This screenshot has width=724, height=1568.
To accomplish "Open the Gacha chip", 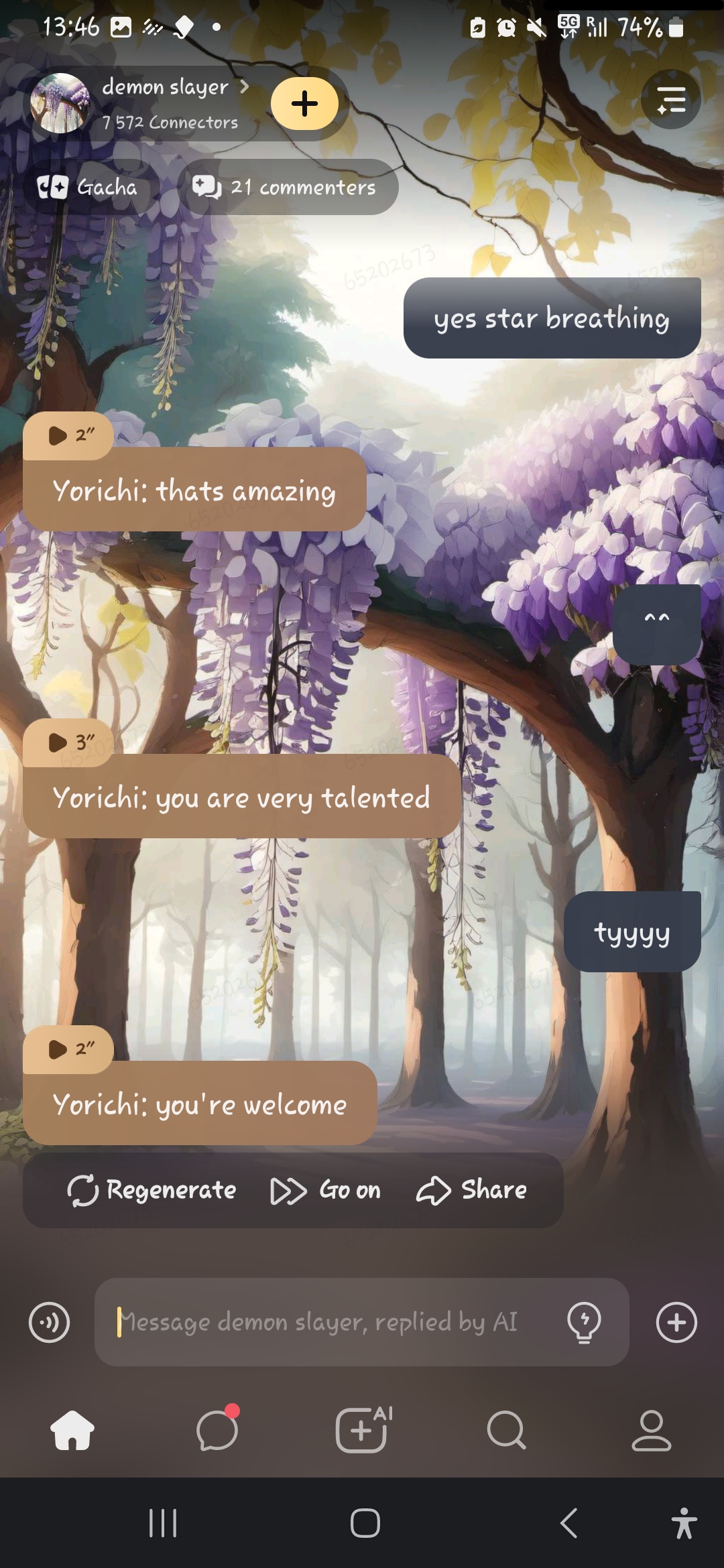I will pyautogui.click(x=88, y=187).
